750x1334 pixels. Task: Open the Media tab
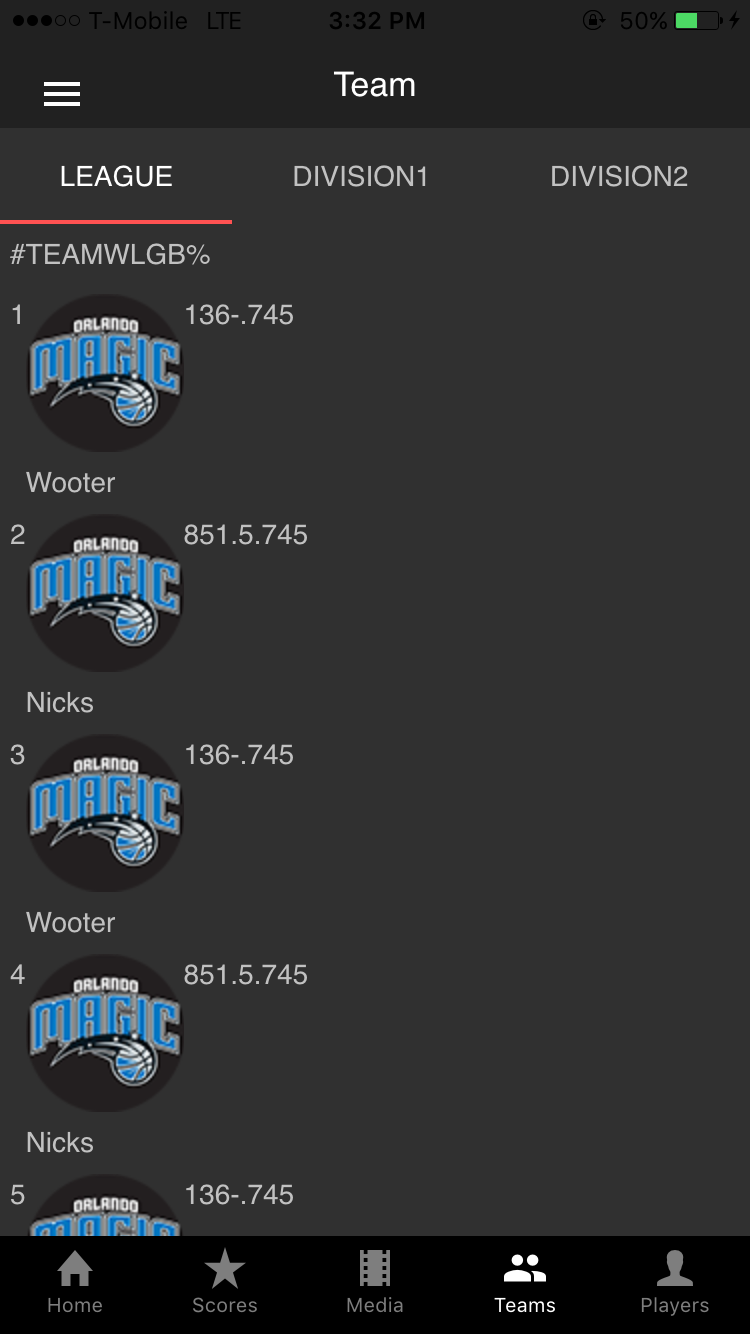click(x=375, y=1284)
